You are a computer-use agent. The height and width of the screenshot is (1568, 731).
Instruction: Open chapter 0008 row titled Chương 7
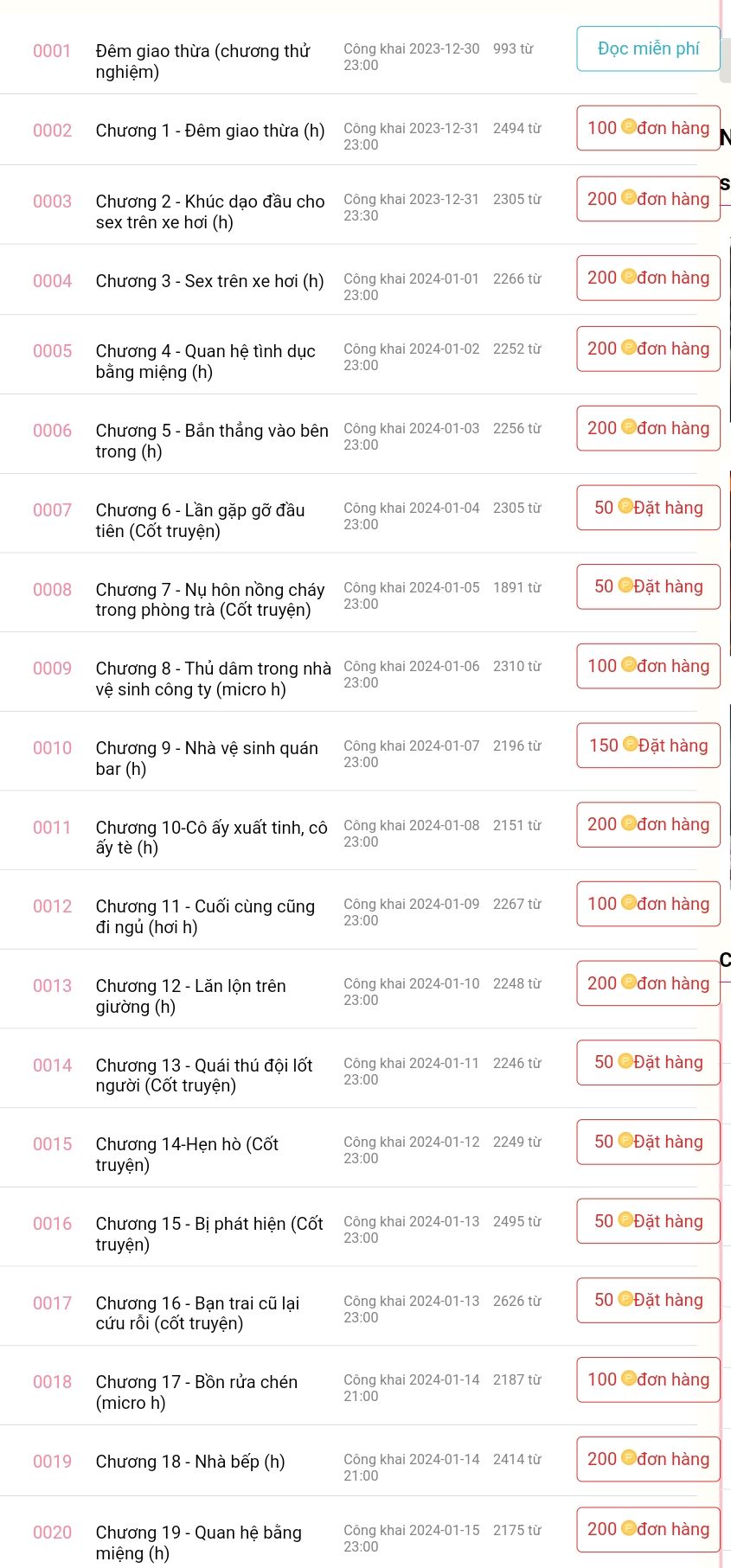click(210, 599)
